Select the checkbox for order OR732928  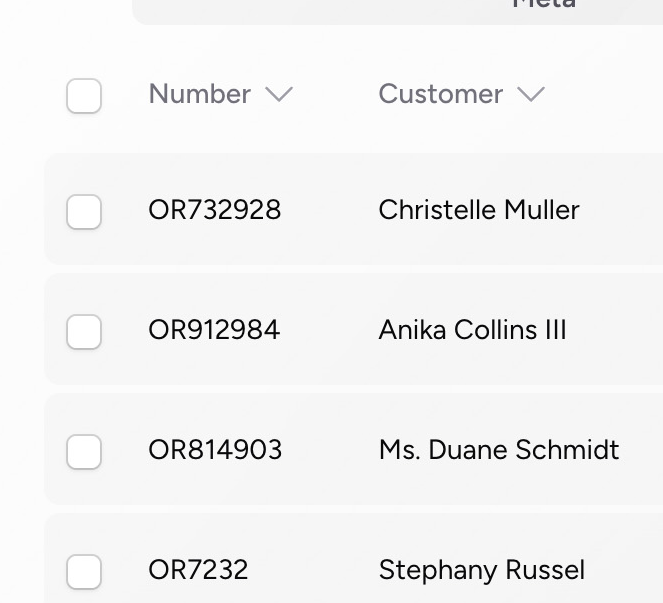click(x=84, y=212)
